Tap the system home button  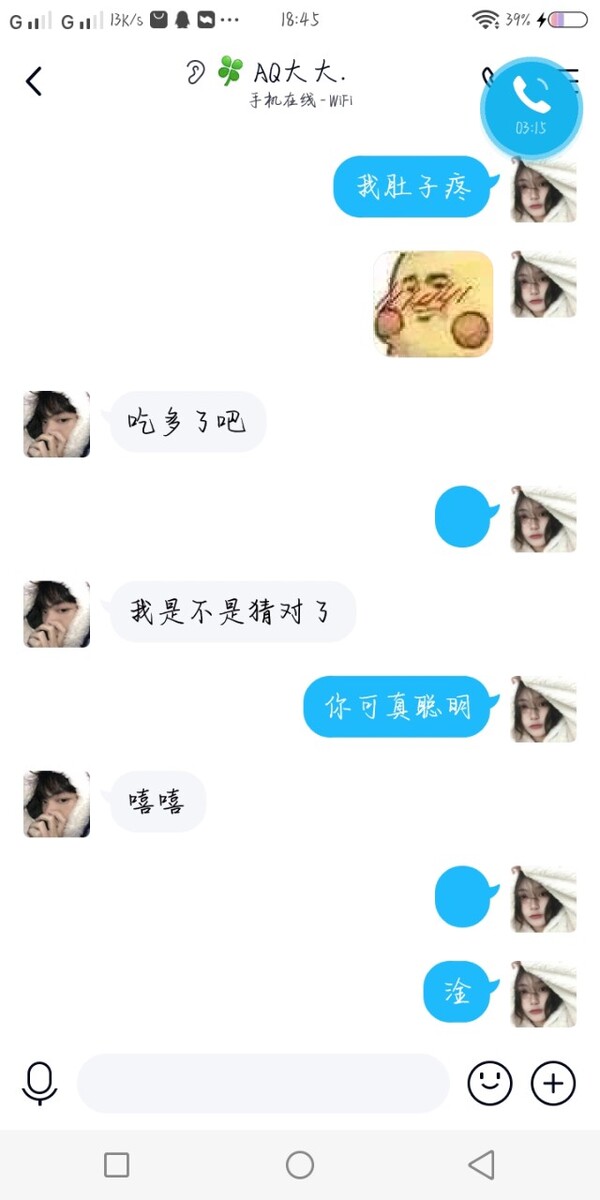point(300,1165)
